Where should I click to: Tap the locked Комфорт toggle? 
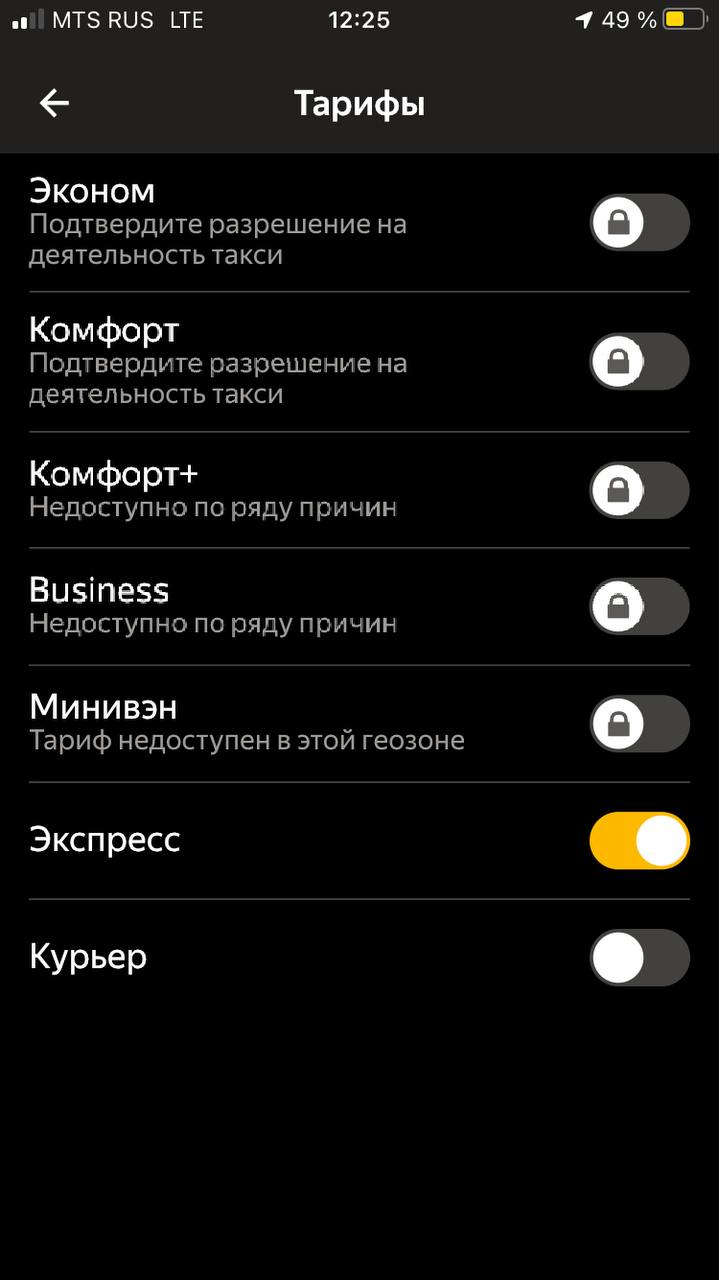(639, 361)
